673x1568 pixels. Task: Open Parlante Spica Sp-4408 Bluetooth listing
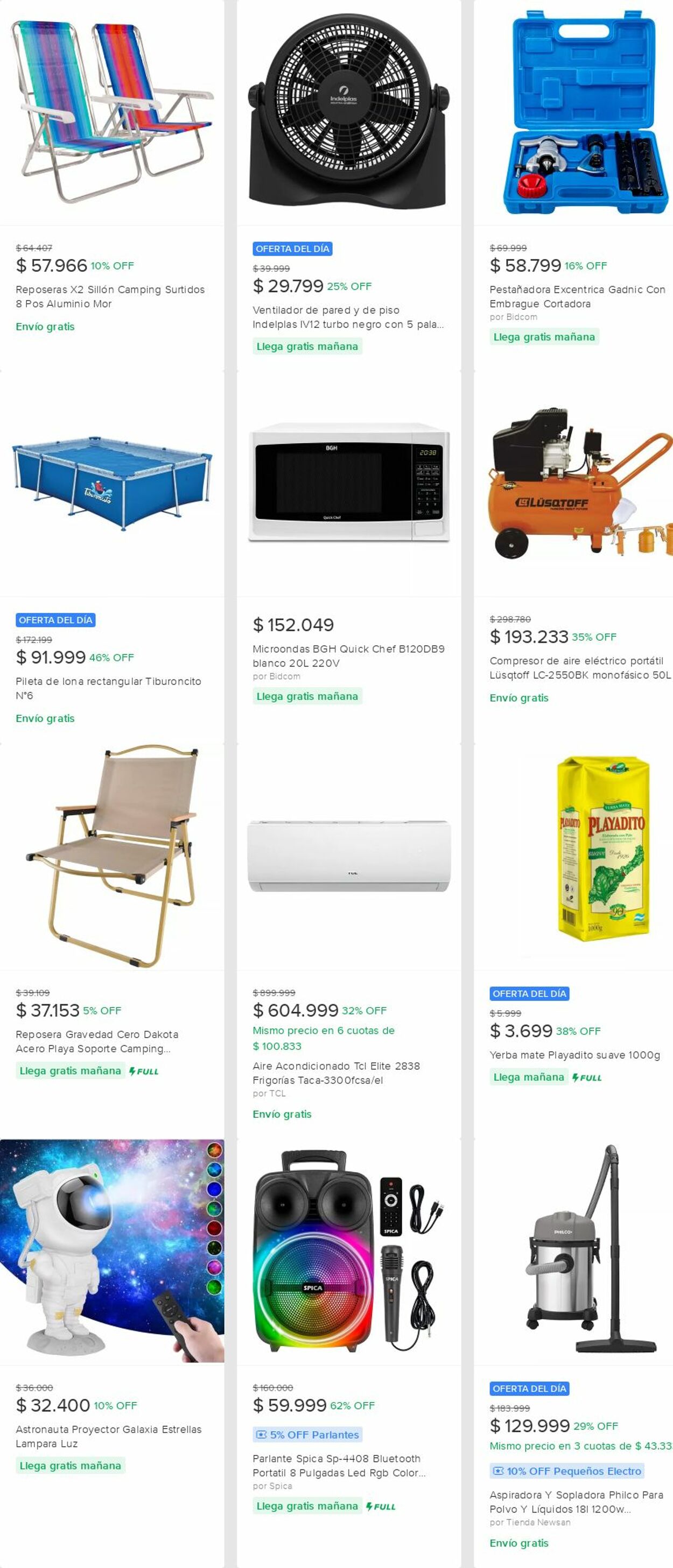pyautogui.click(x=338, y=1466)
